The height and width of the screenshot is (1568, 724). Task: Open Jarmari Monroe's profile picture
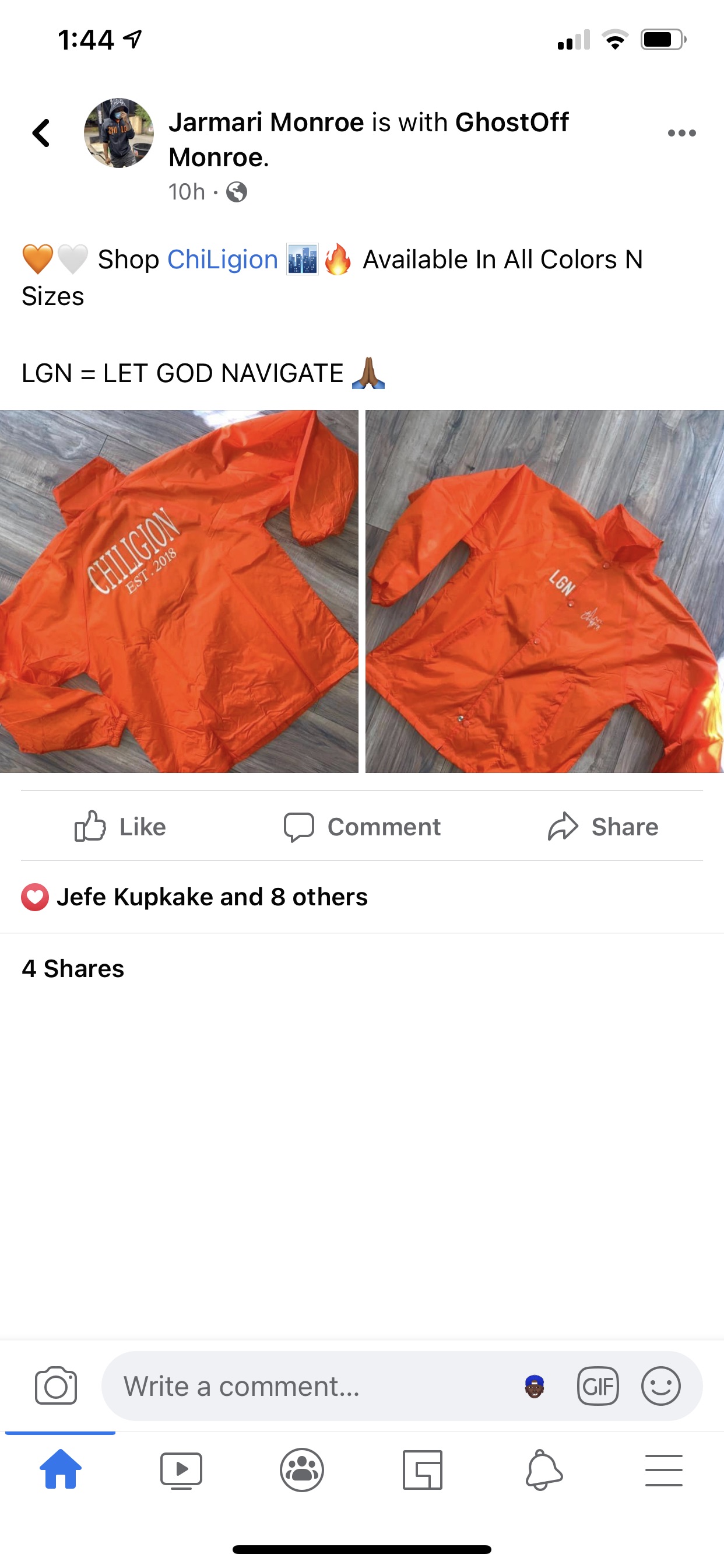[x=119, y=132]
